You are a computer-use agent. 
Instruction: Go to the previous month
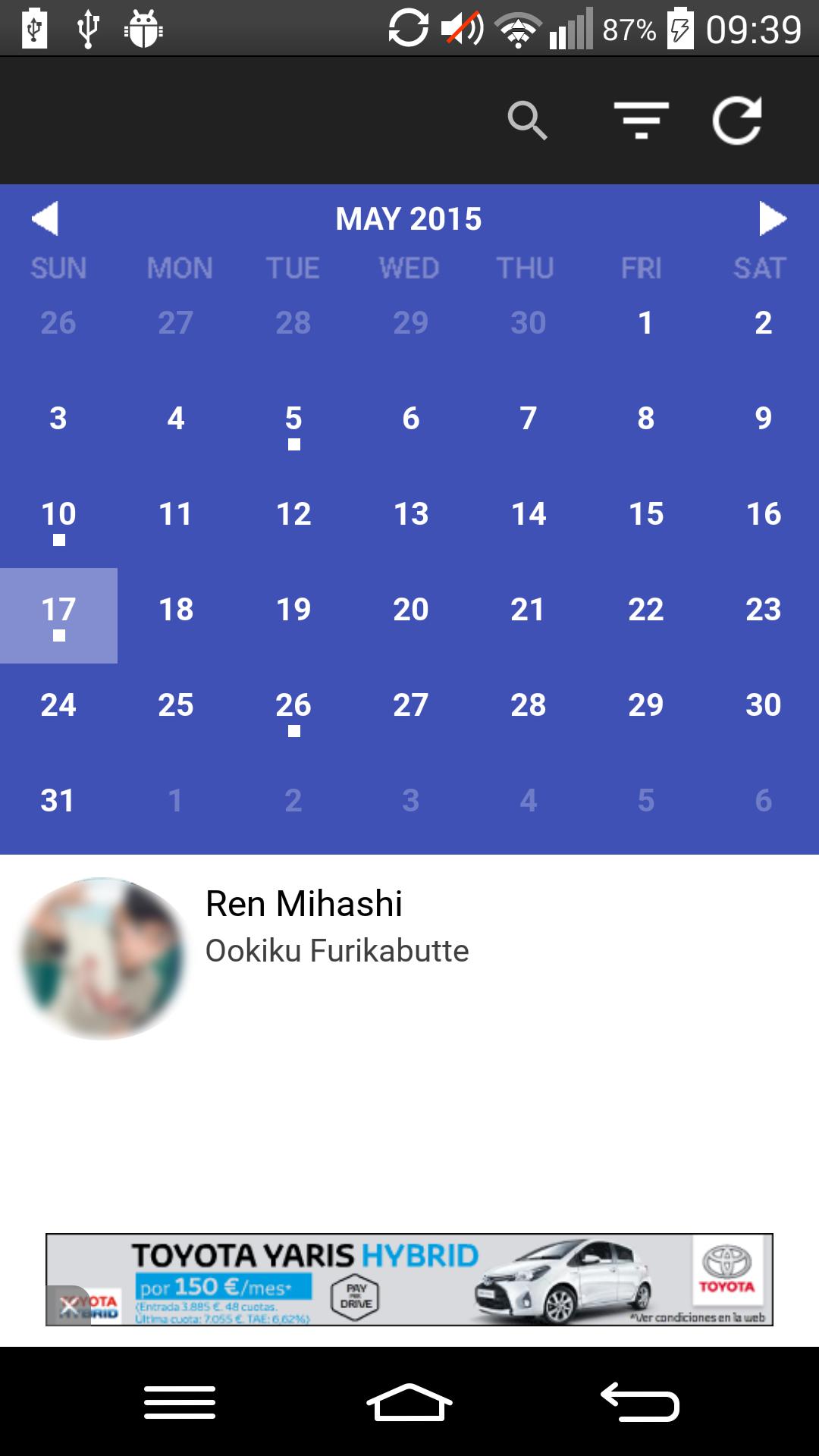pyautogui.click(x=45, y=219)
